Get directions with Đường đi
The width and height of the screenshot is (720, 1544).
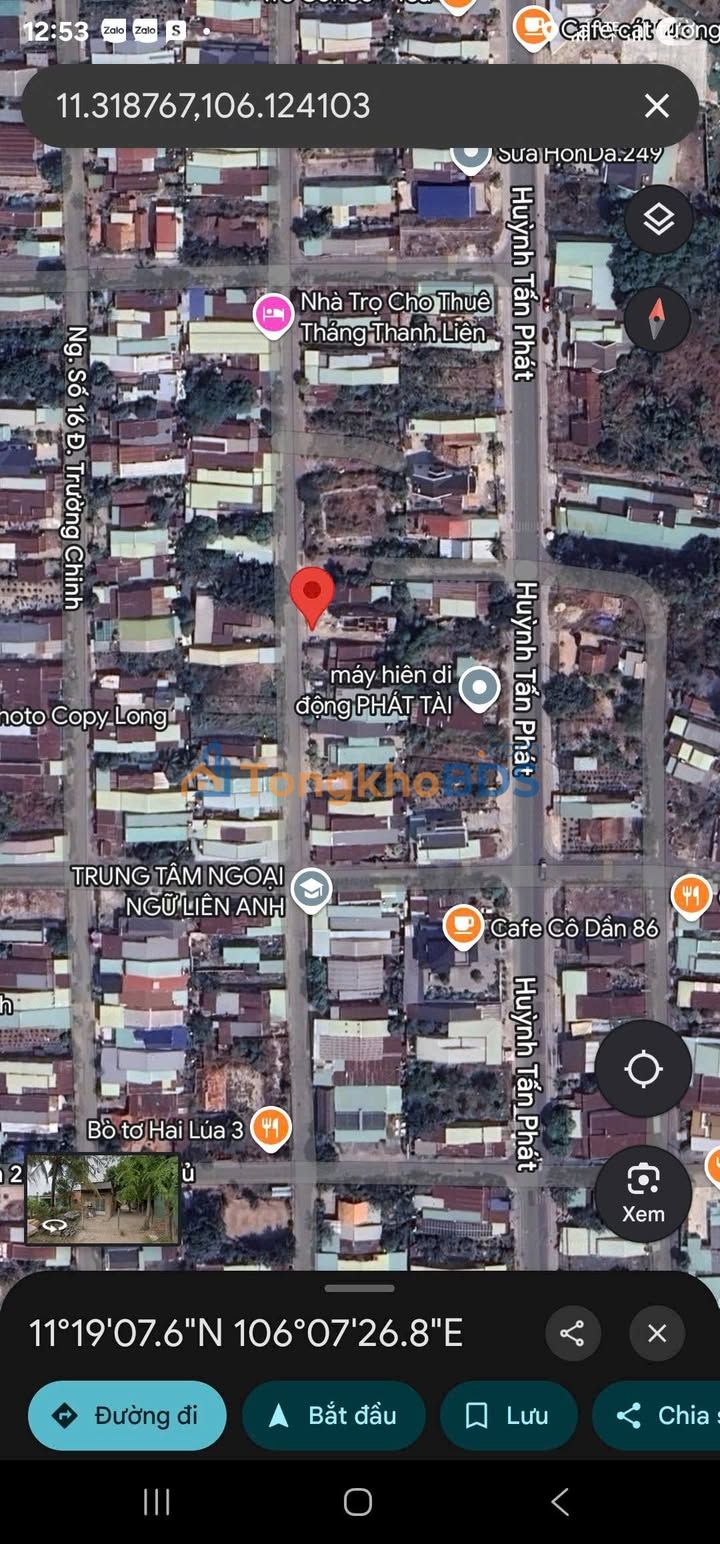click(127, 1415)
